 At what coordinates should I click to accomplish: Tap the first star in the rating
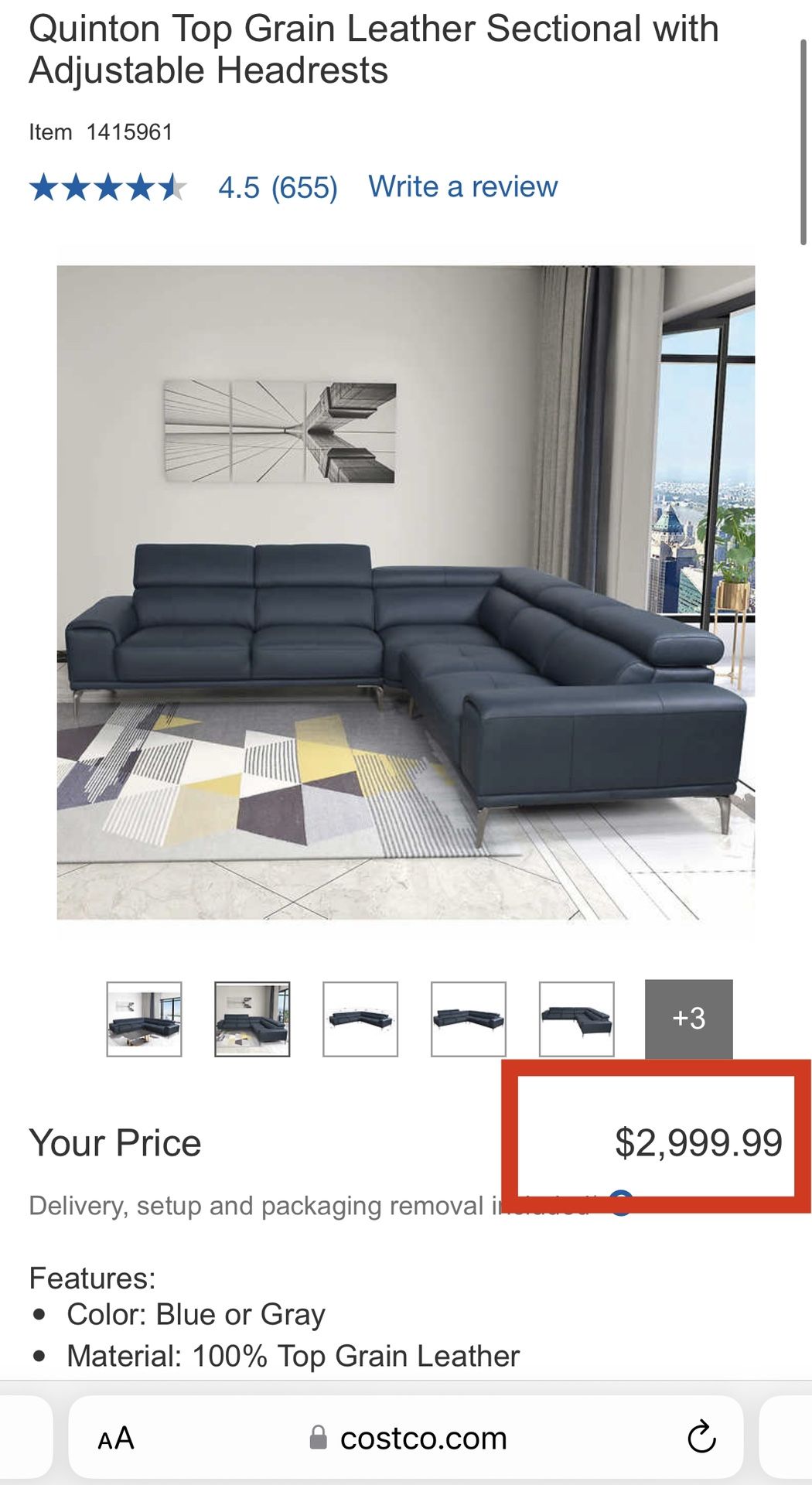(45, 186)
